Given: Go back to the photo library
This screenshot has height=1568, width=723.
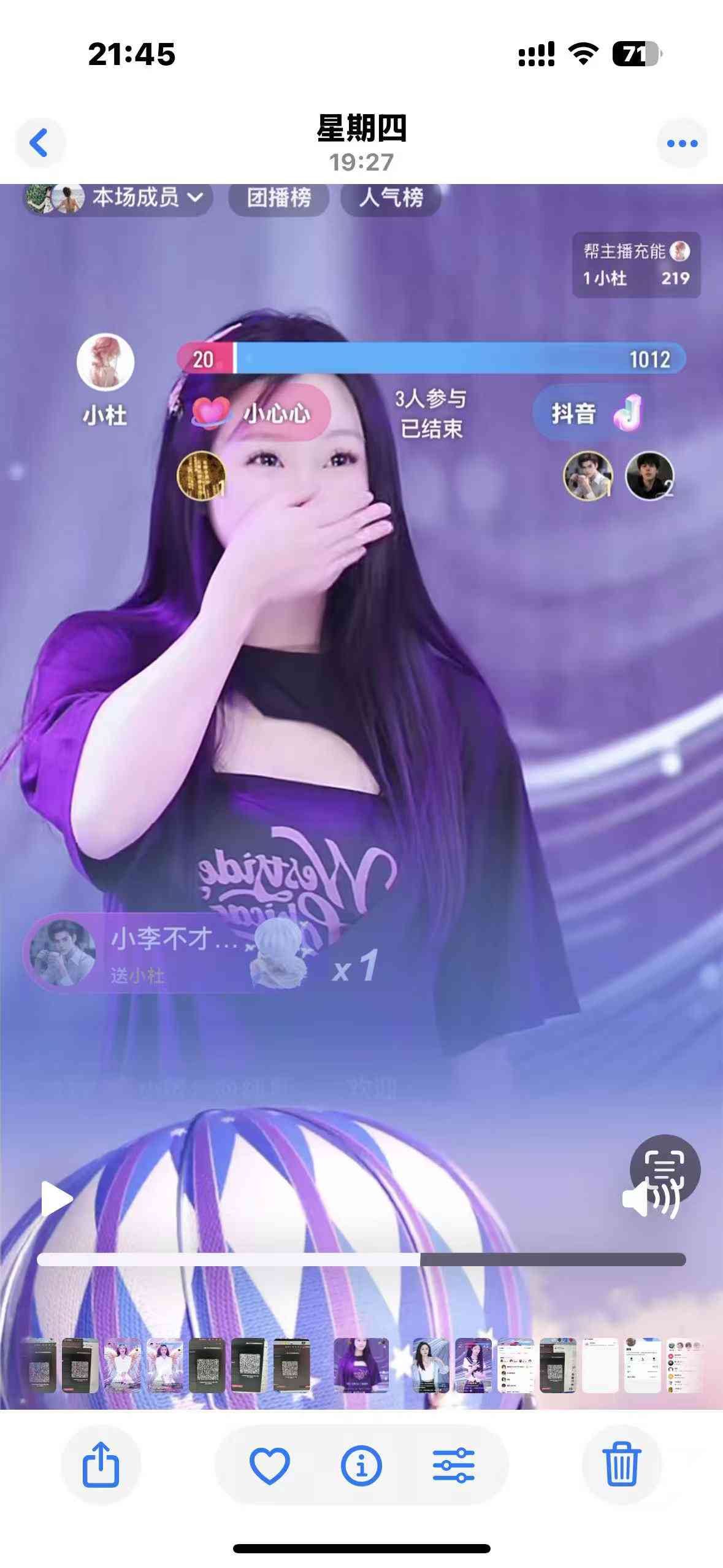Looking at the screenshot, I should click(40, 143).
